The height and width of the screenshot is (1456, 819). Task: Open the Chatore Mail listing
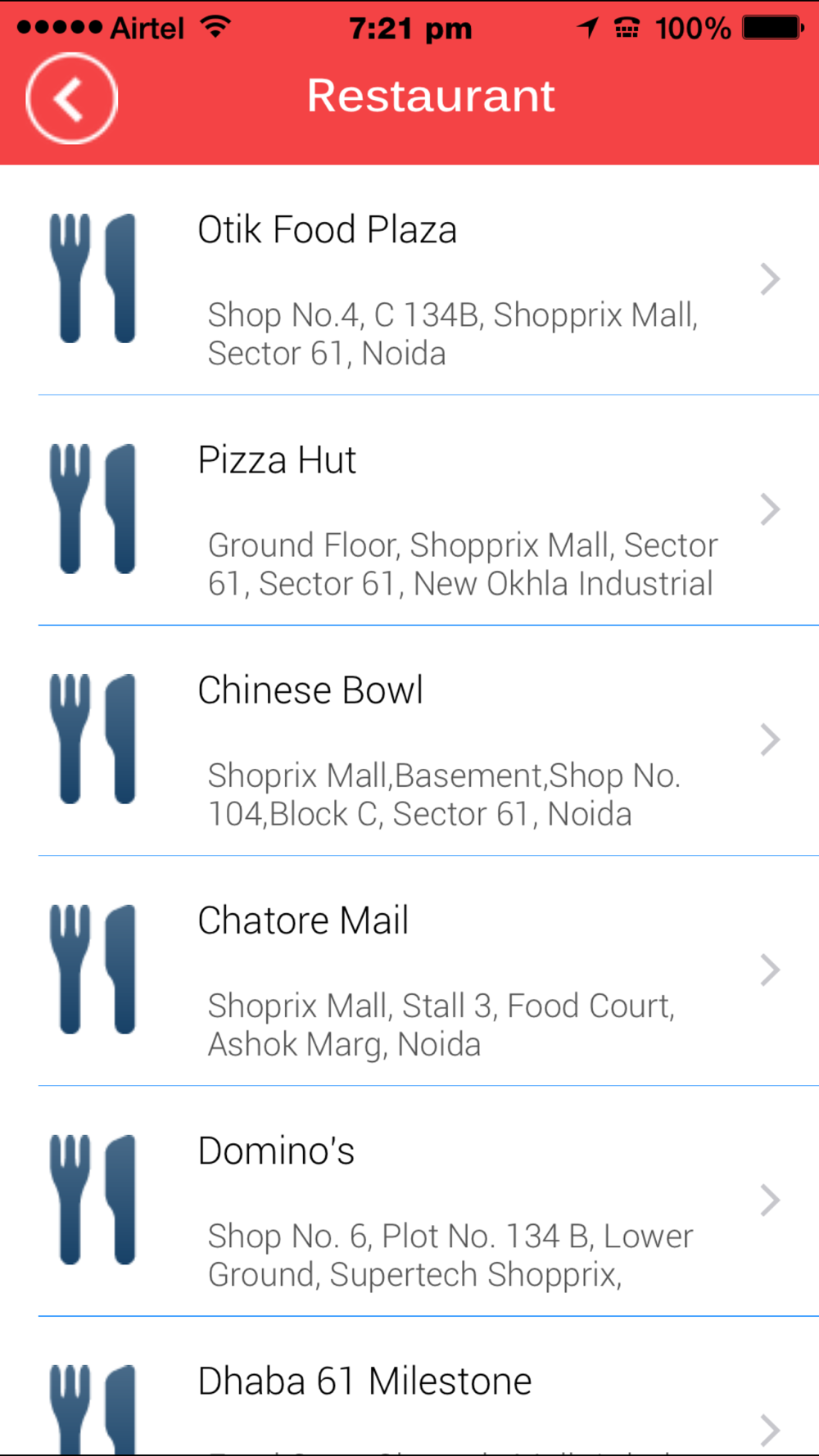(x=409, y=971)
